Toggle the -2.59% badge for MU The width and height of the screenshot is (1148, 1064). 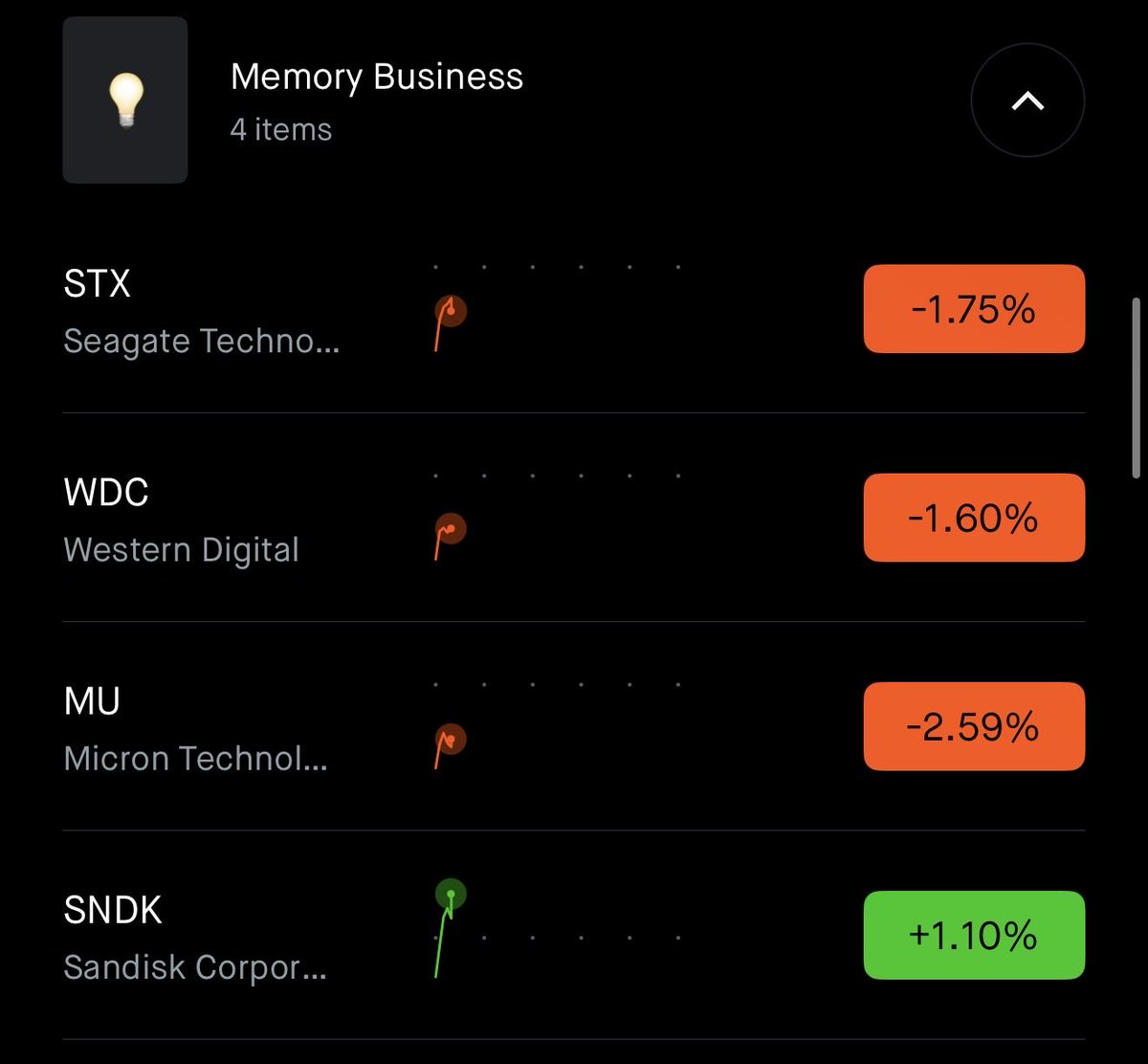coord(974,726)
